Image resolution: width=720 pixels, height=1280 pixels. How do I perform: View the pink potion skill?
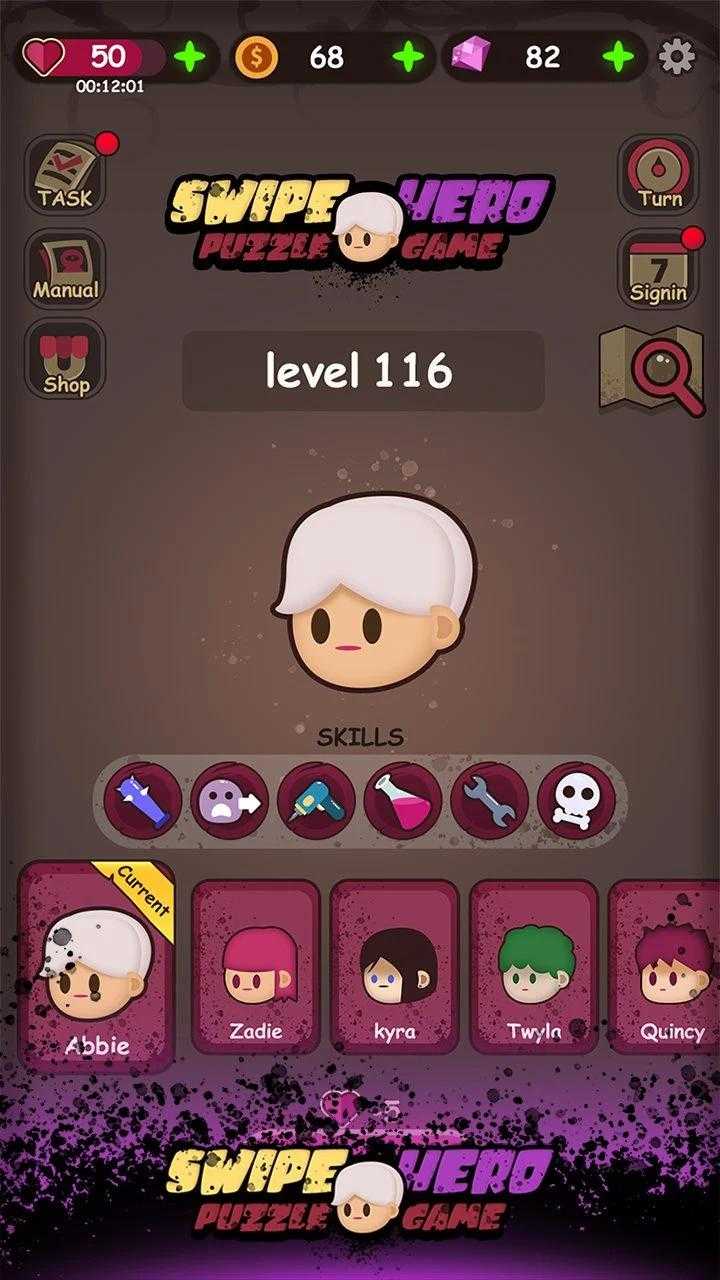click(x=402, y=800)
